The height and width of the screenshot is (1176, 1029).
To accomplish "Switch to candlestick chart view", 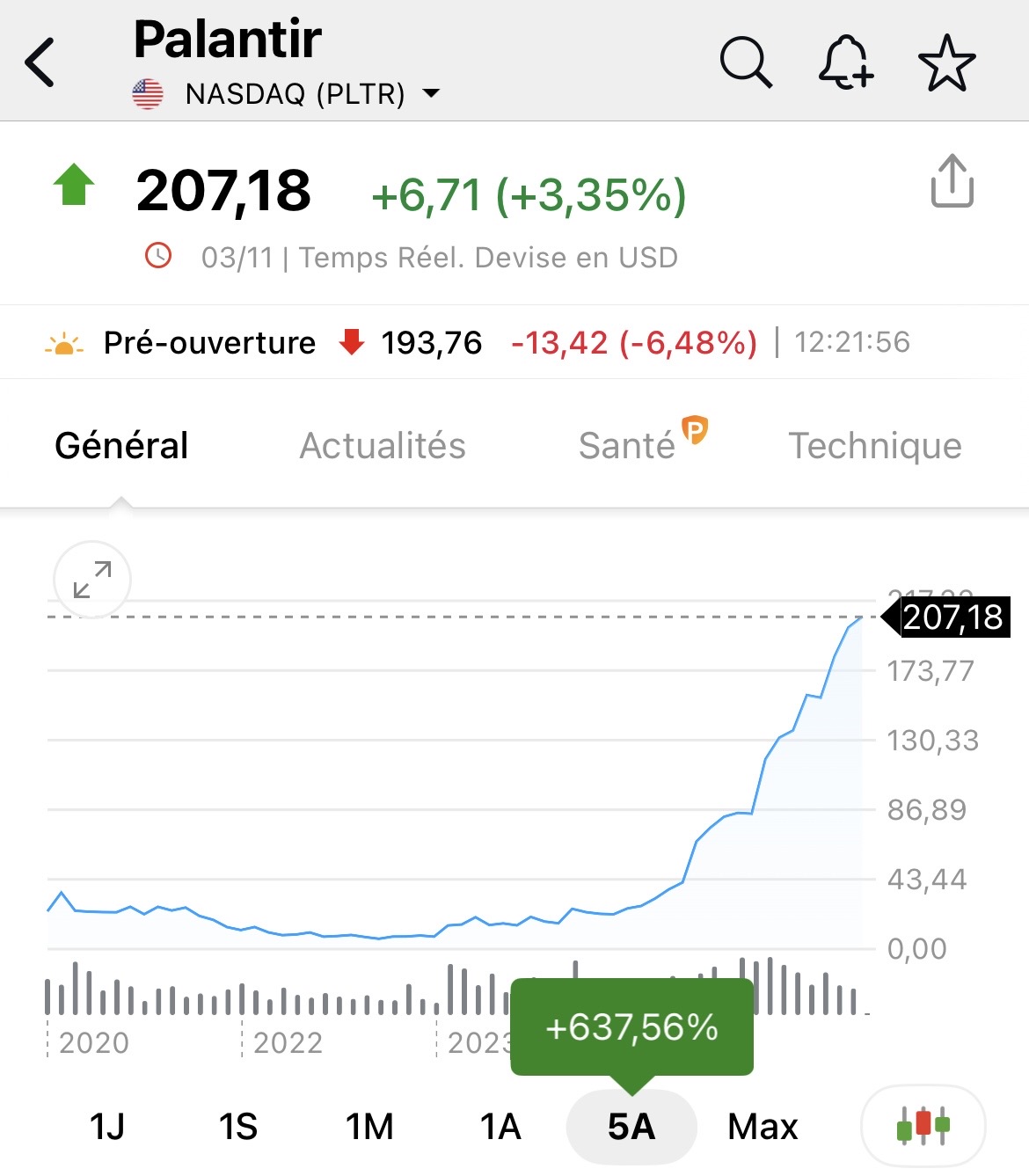I will (923, 1126).
